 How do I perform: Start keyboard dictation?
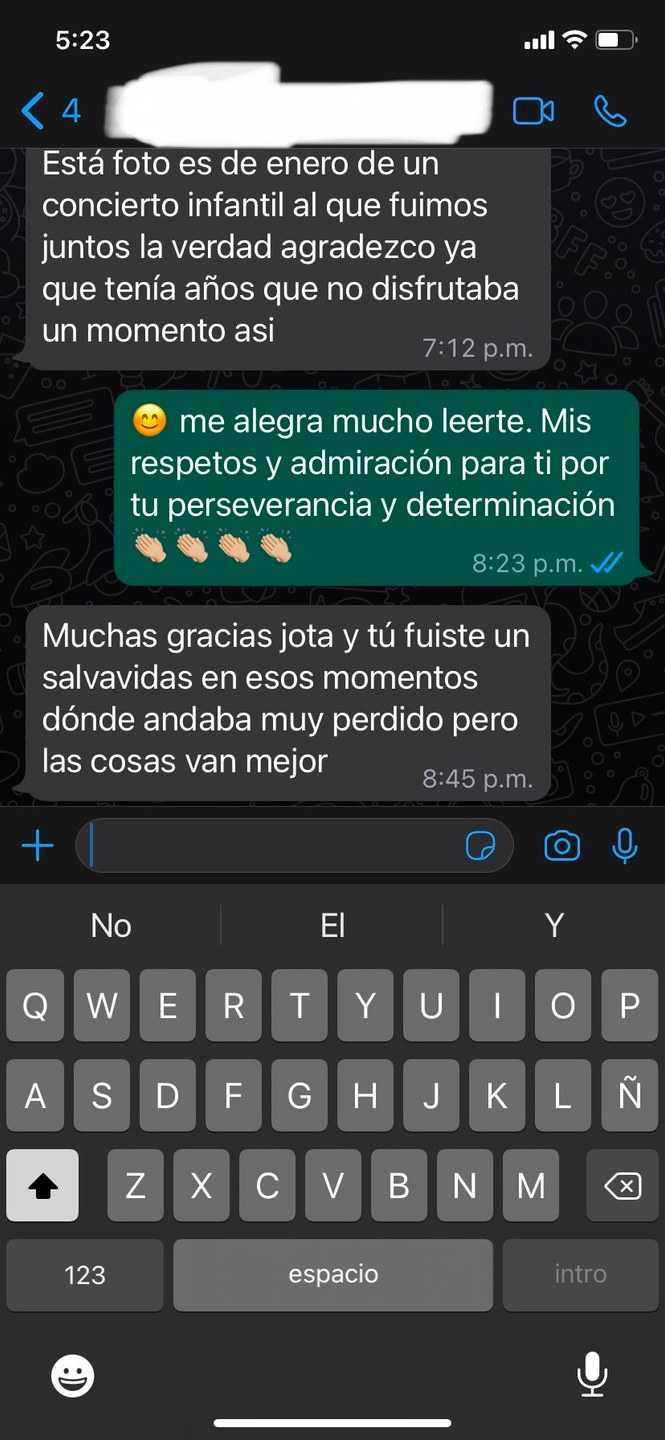pos(592,1375)
